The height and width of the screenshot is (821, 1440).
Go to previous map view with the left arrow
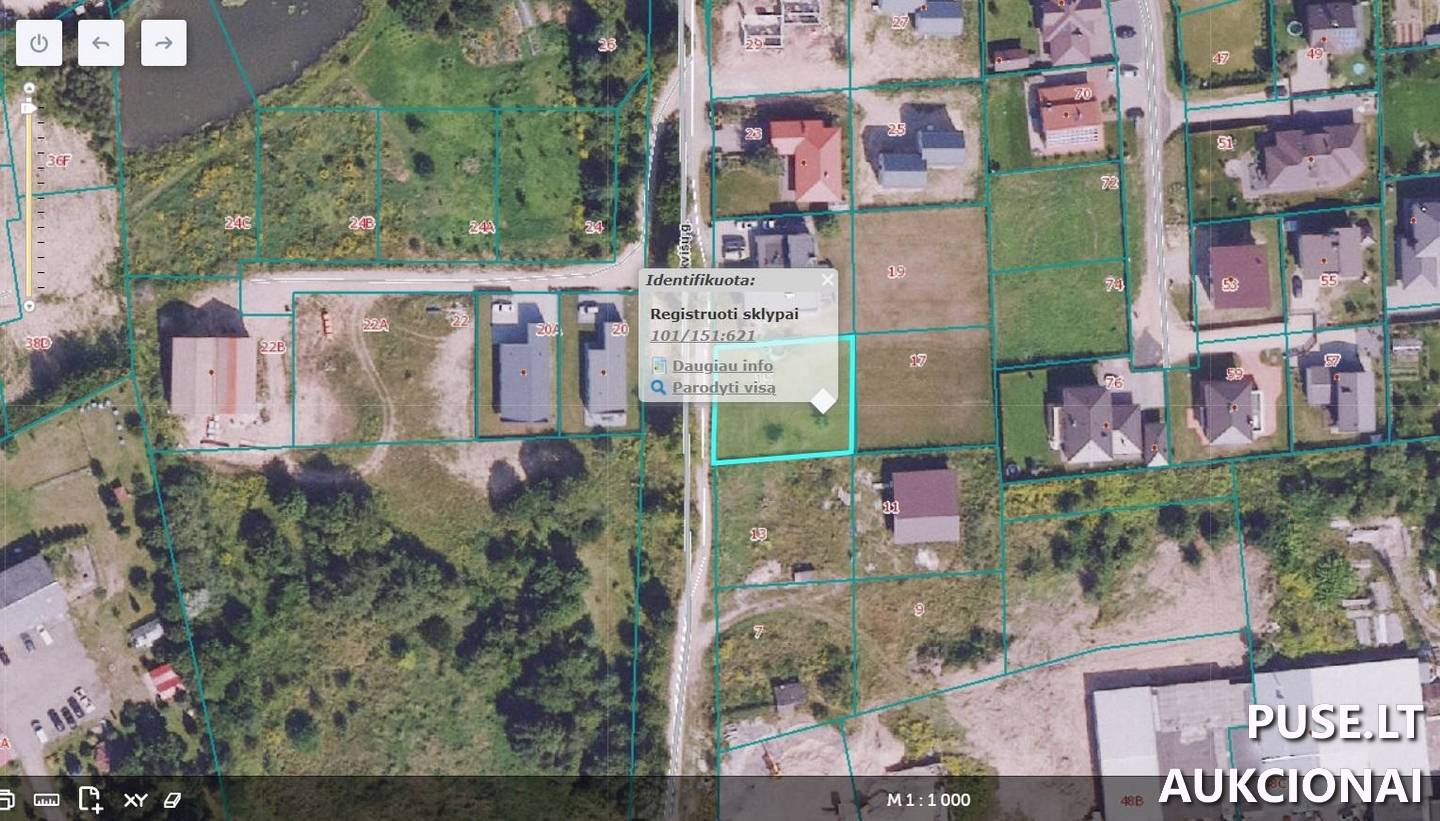(101, 43)
